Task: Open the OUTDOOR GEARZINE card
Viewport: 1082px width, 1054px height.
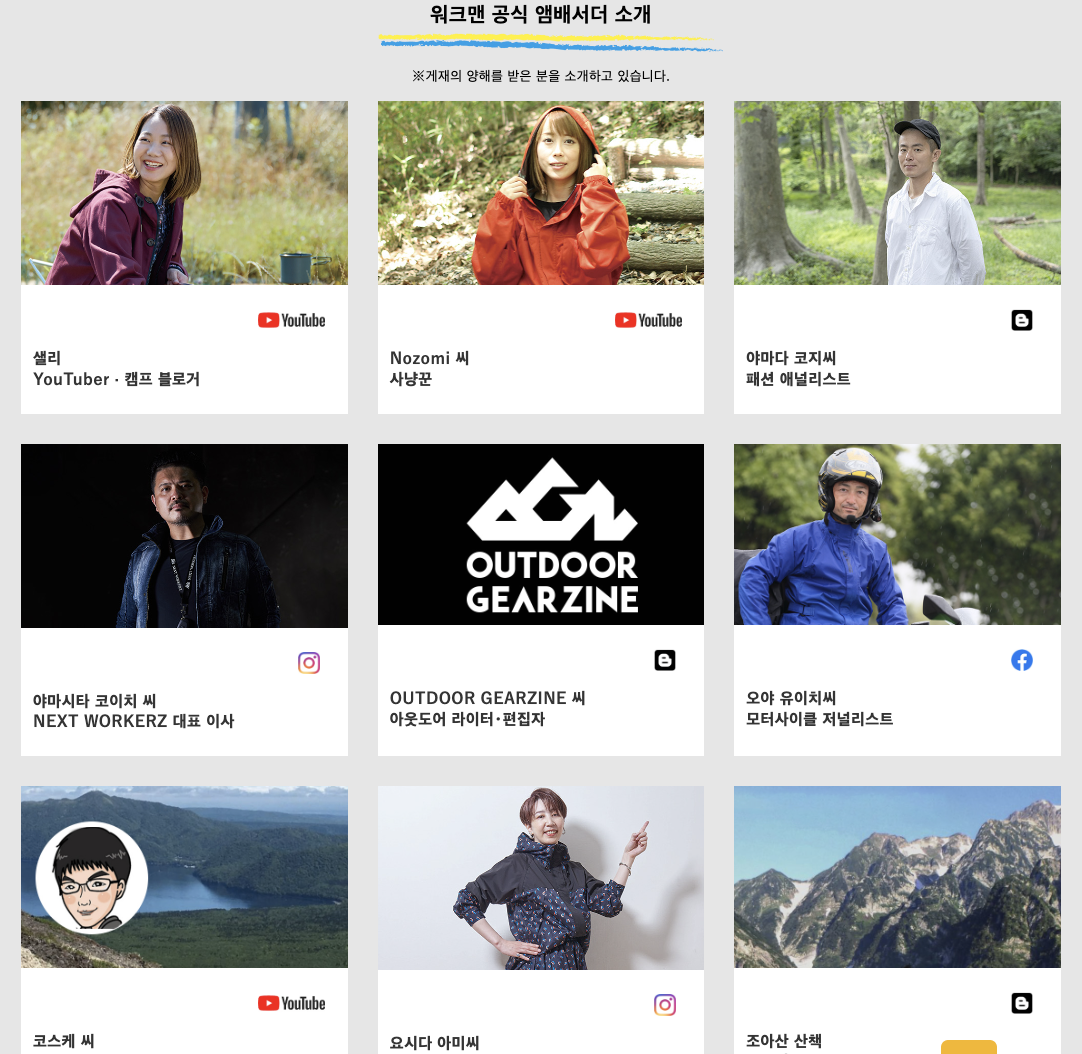Action: 540,600
